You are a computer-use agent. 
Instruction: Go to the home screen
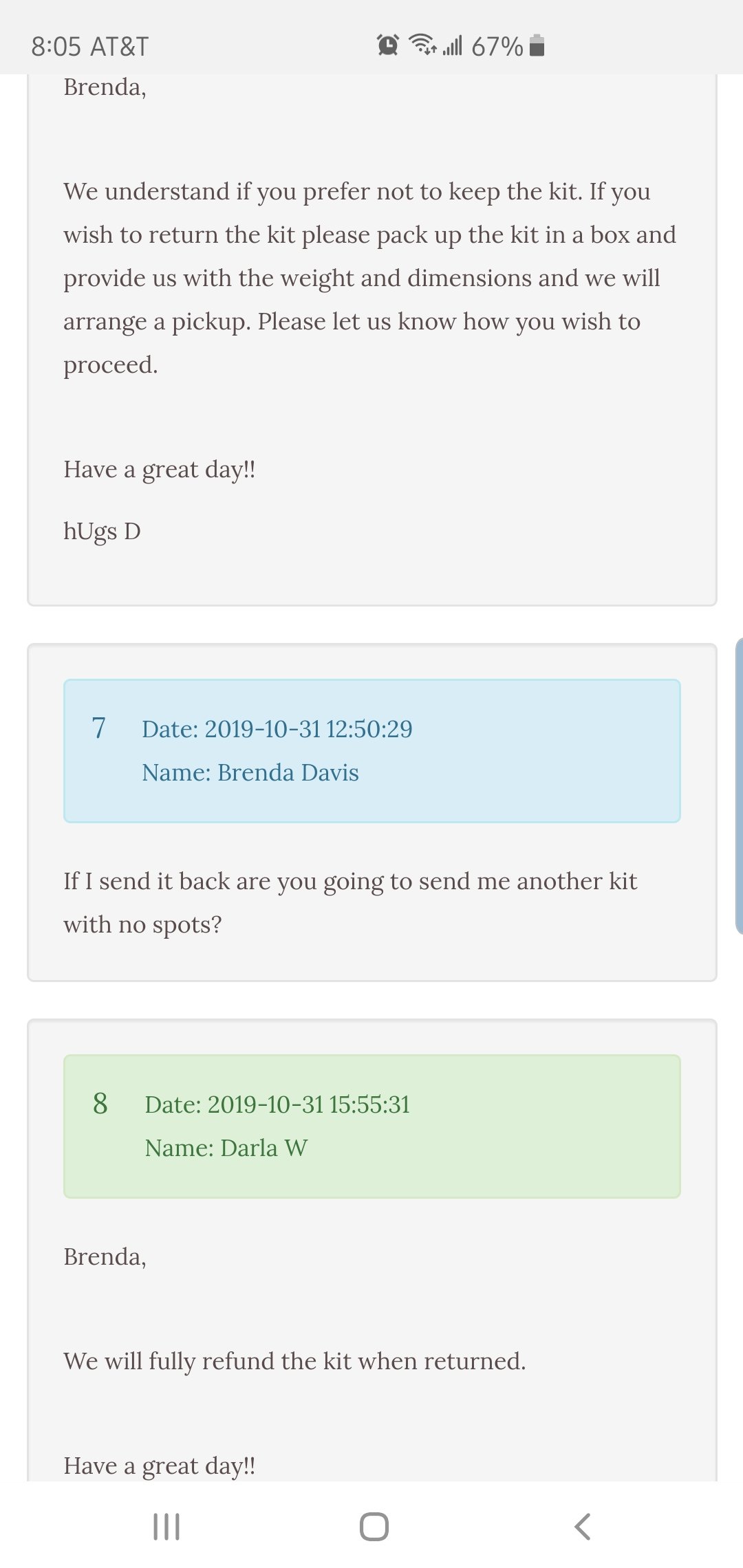pos(374,1526)
